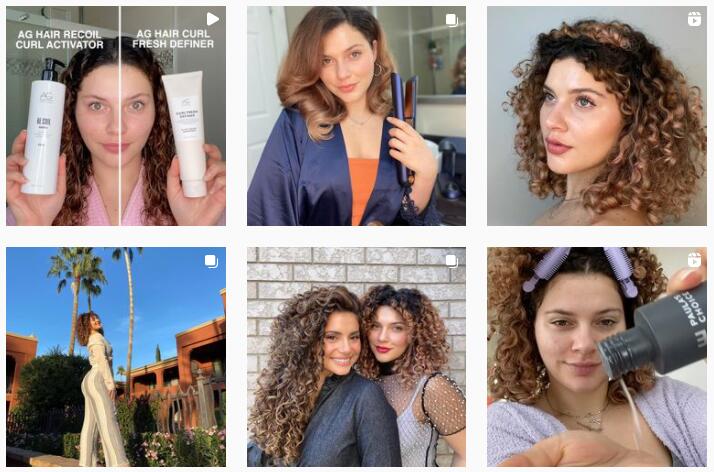Open the palm trees outdoor photo post
Screen dimensions: 714x472
116,357
